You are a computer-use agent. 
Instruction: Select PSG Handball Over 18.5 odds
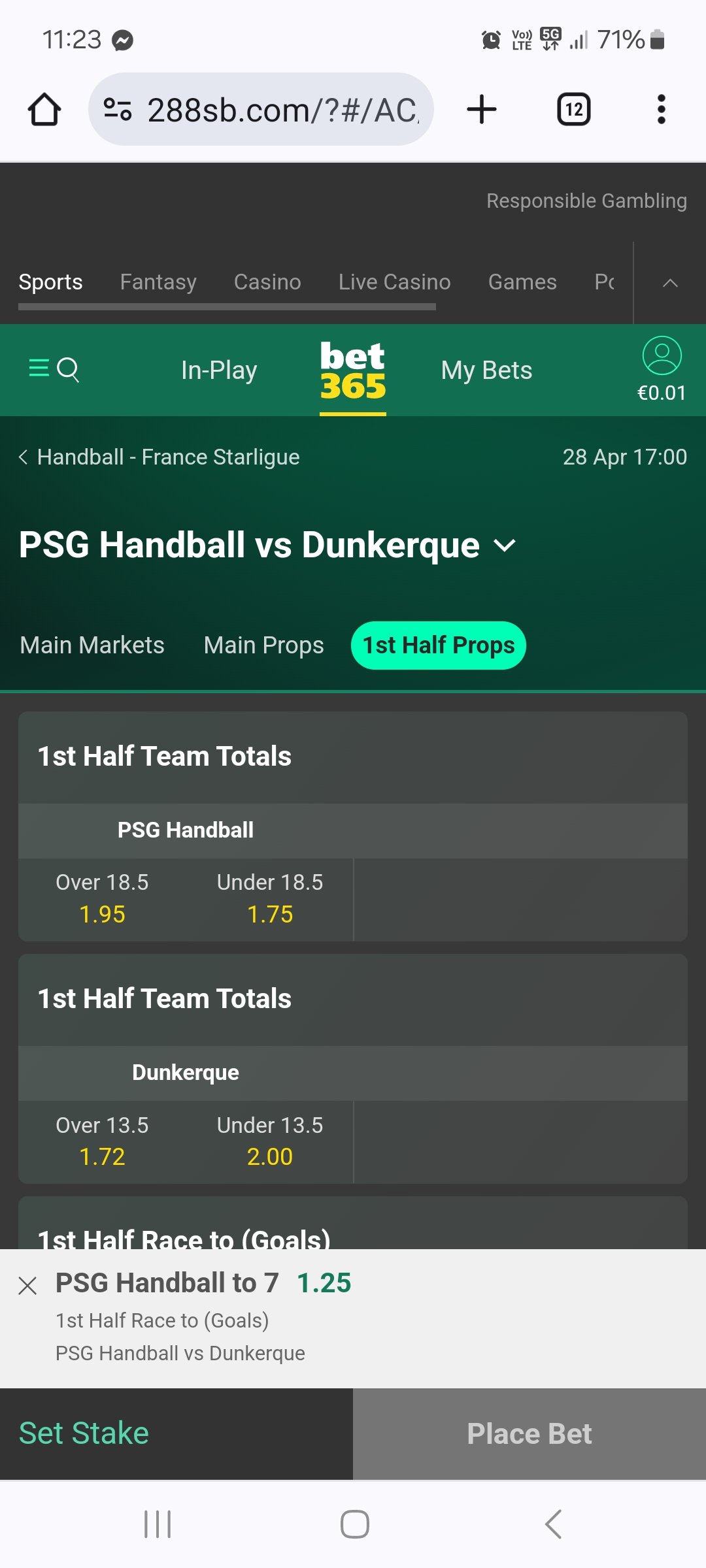102,899
